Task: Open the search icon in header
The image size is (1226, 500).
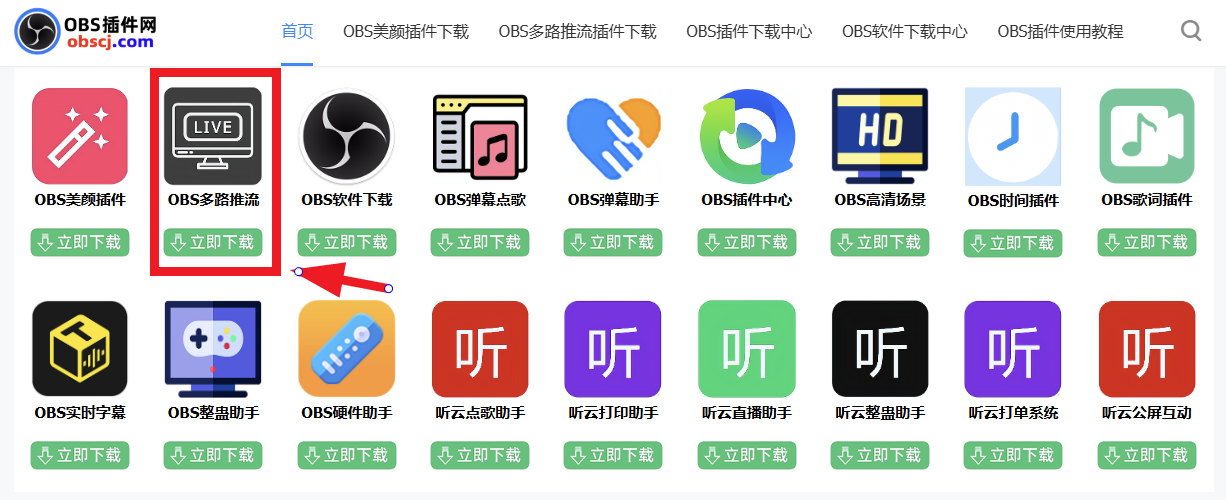Action: tap(1191, 31)
